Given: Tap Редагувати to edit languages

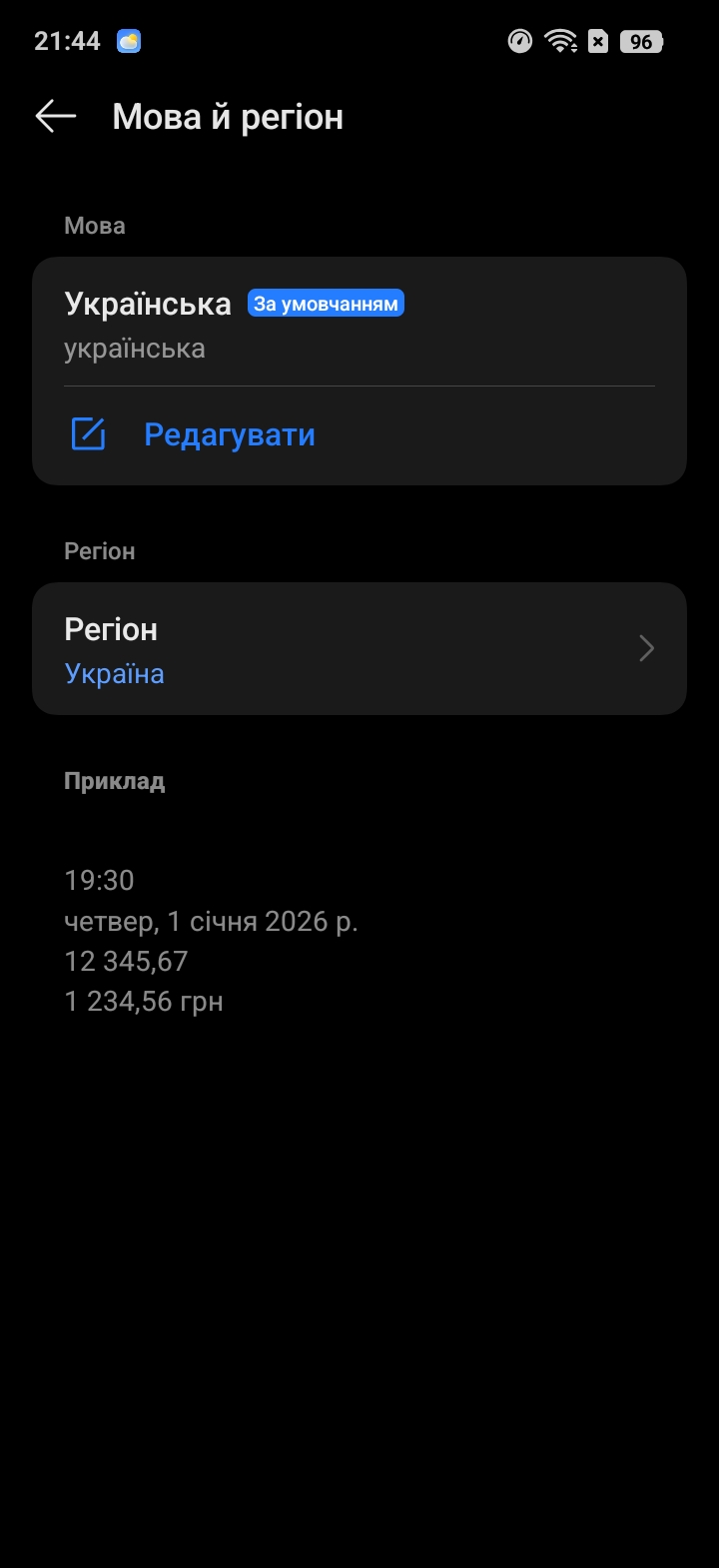Looking at the screenshot, I should pyautogui.click(x=229, y=435).
